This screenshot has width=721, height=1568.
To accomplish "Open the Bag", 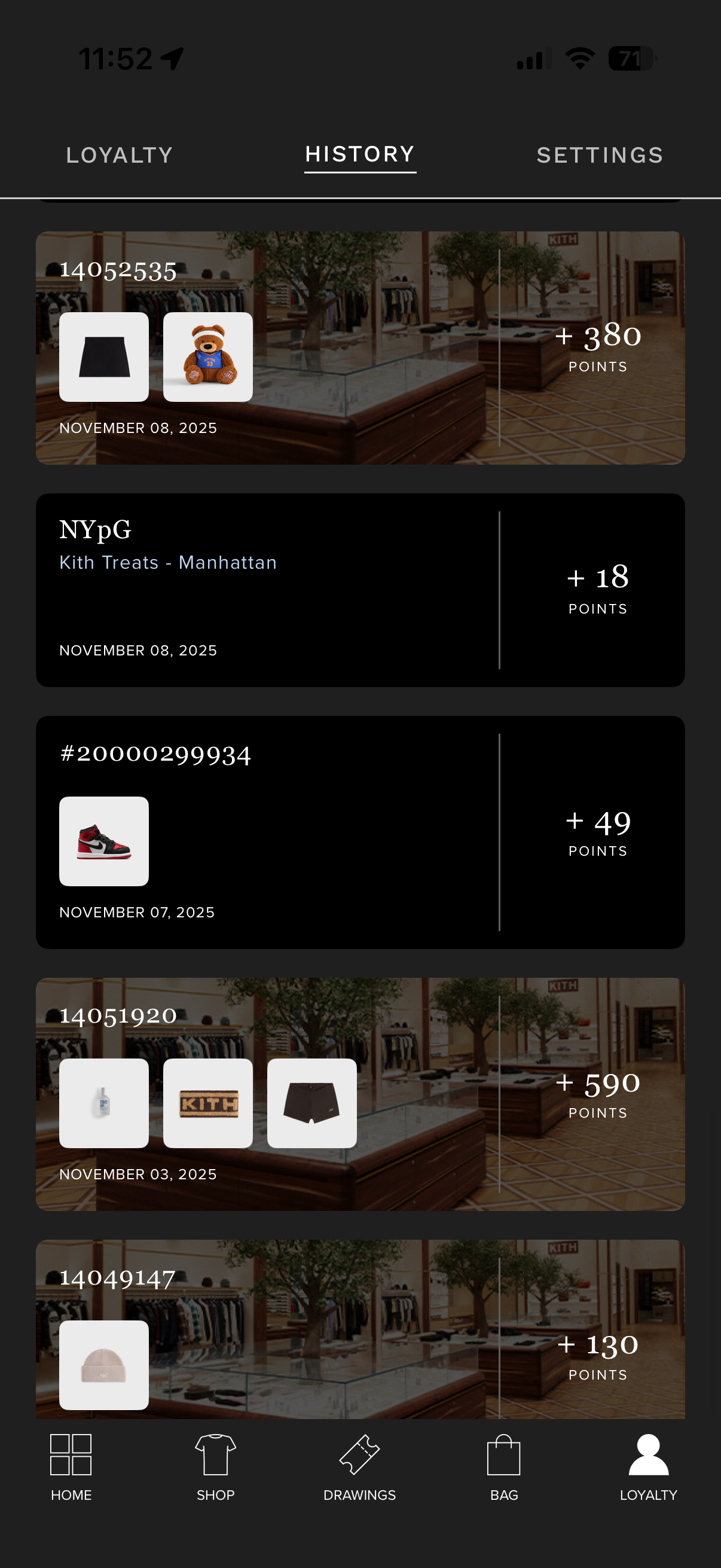I will [x=504, y=1466].
